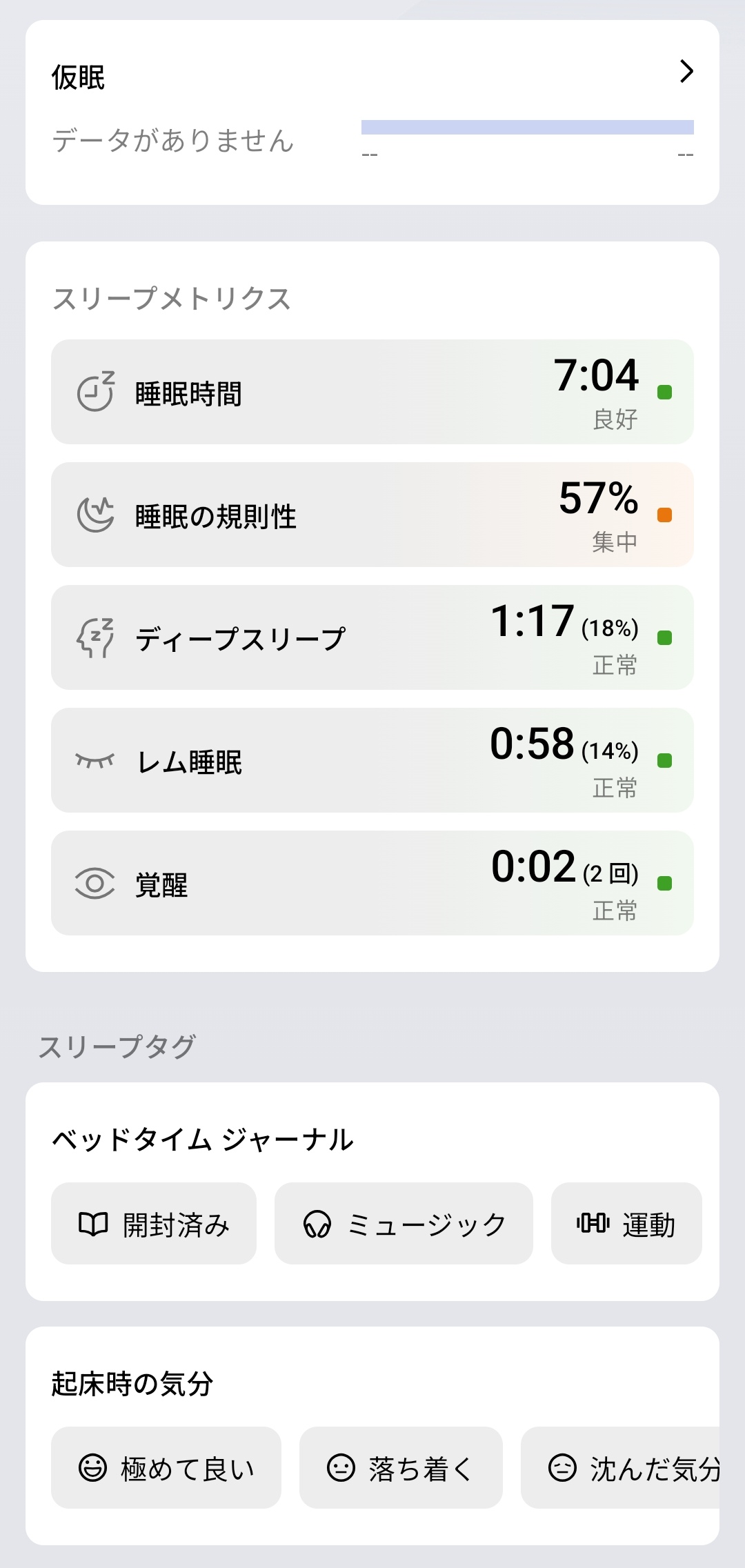Choose 極めて良い as waking mood
Viewport: 745px width, 1568px height.
[x=166, y=1467]
